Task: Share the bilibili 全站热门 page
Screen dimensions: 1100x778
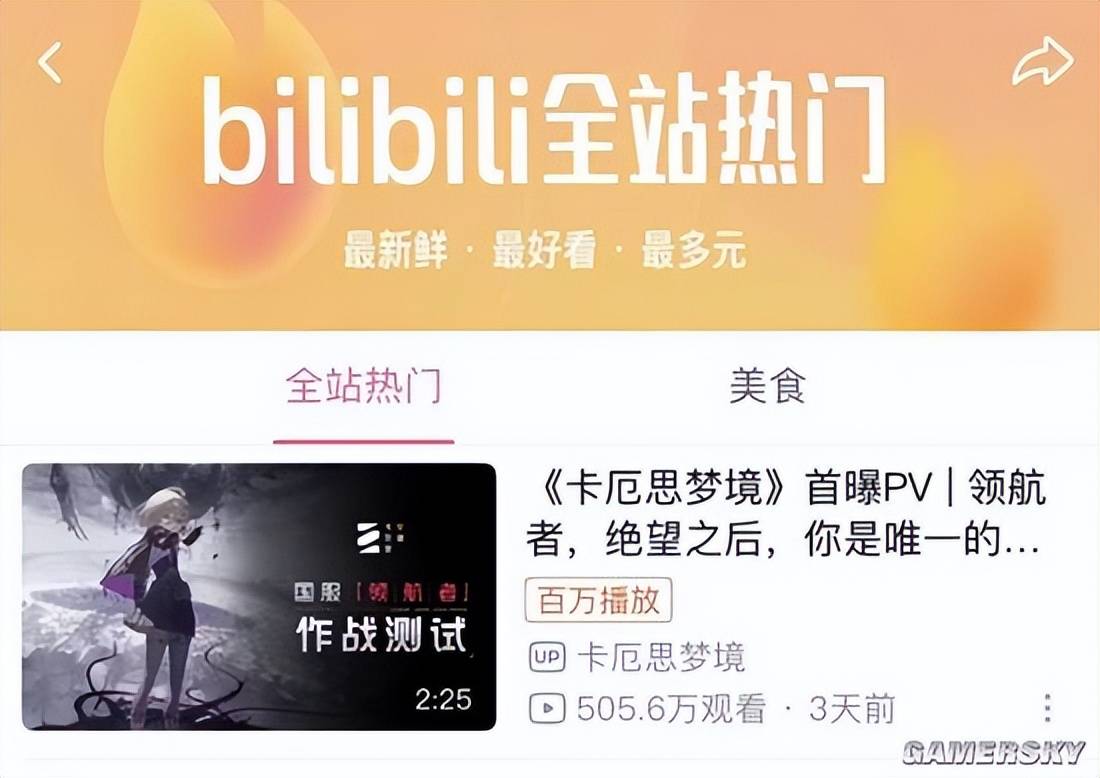Action: pyautogui.click(x=1042, y=63)
